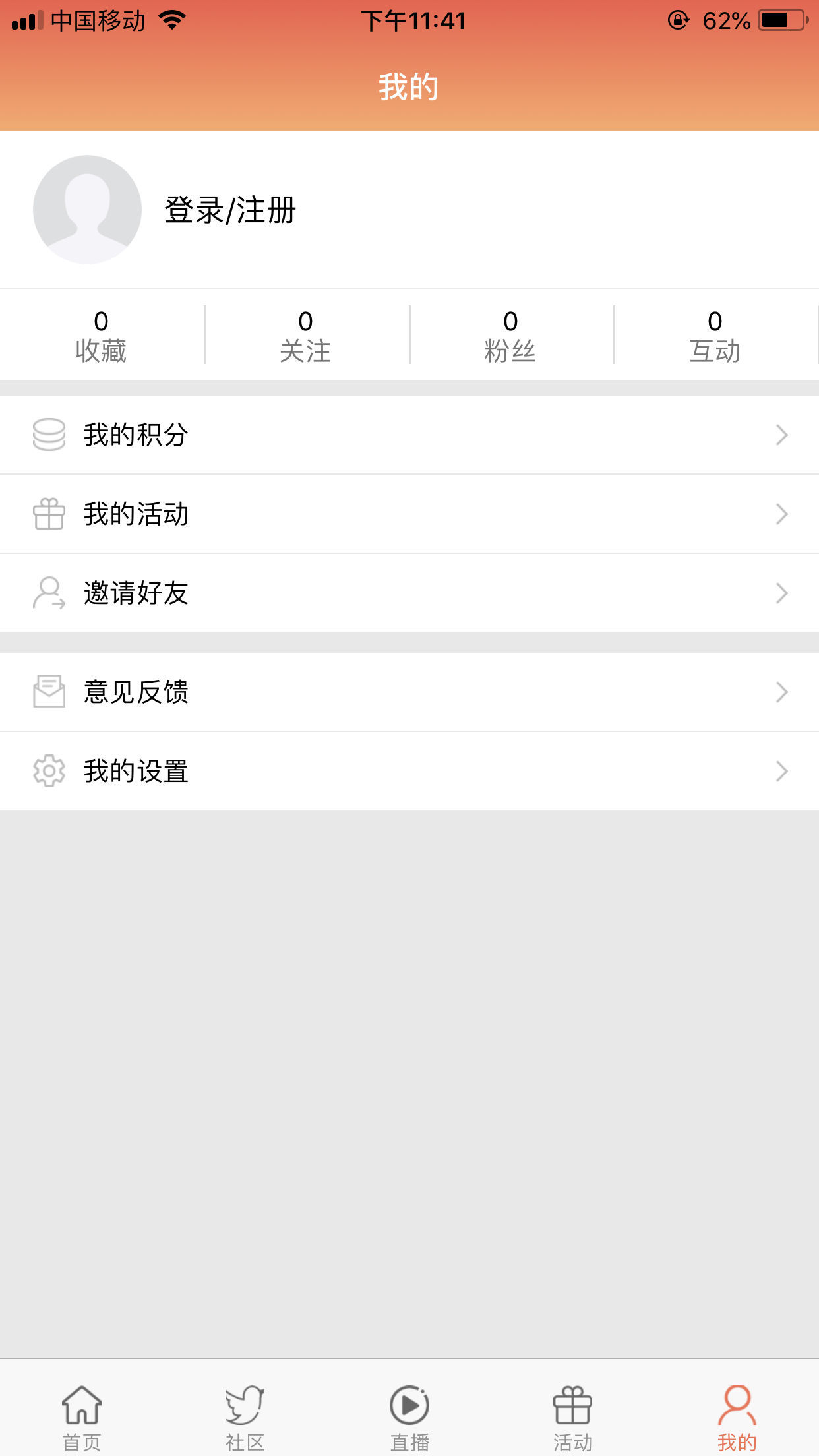819x1456 pixels.
Task: Select 邀请好友 to invite friends
Action: click(409, 593)
